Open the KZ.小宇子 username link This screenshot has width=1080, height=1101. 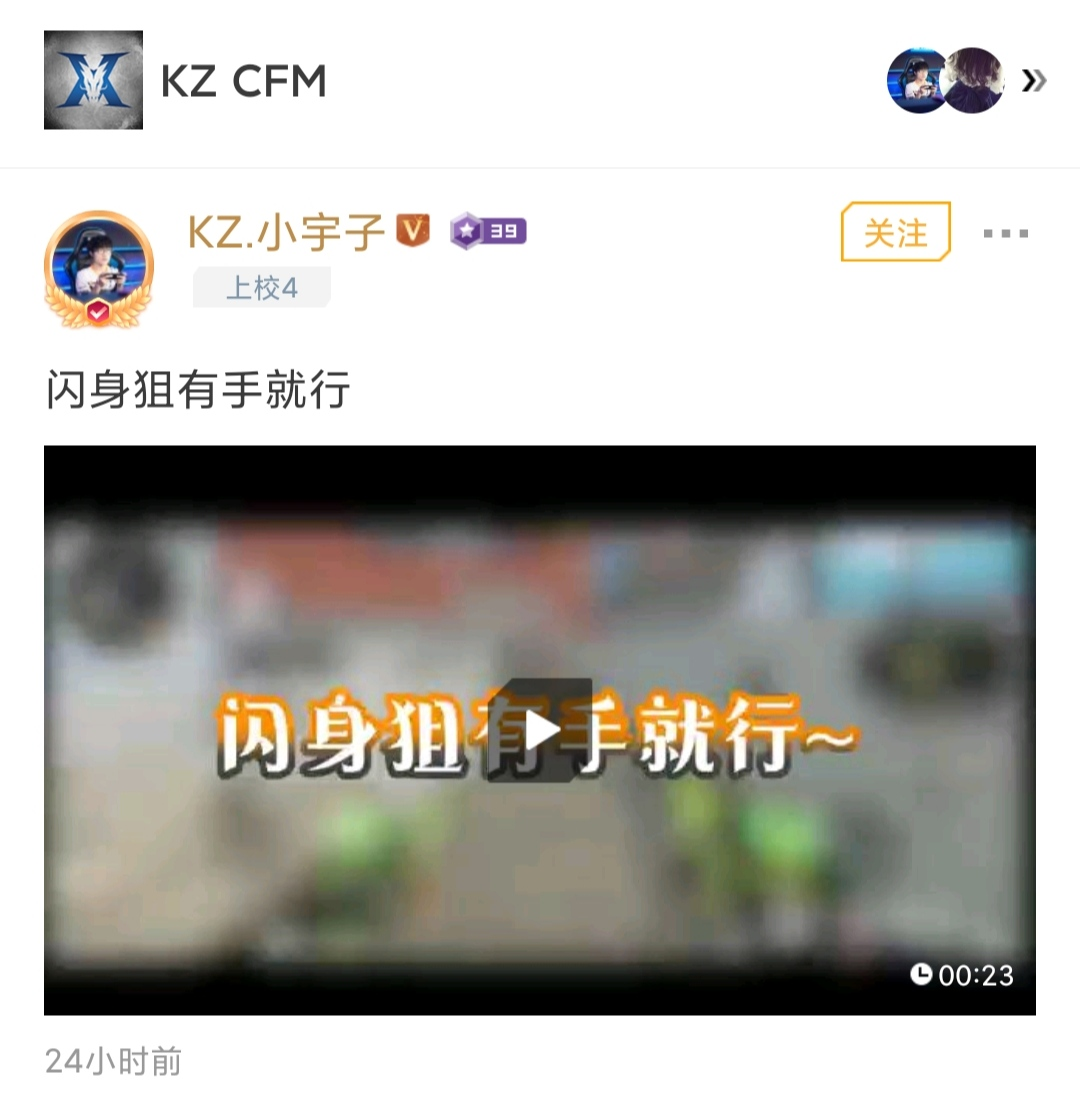click(287, 232)
